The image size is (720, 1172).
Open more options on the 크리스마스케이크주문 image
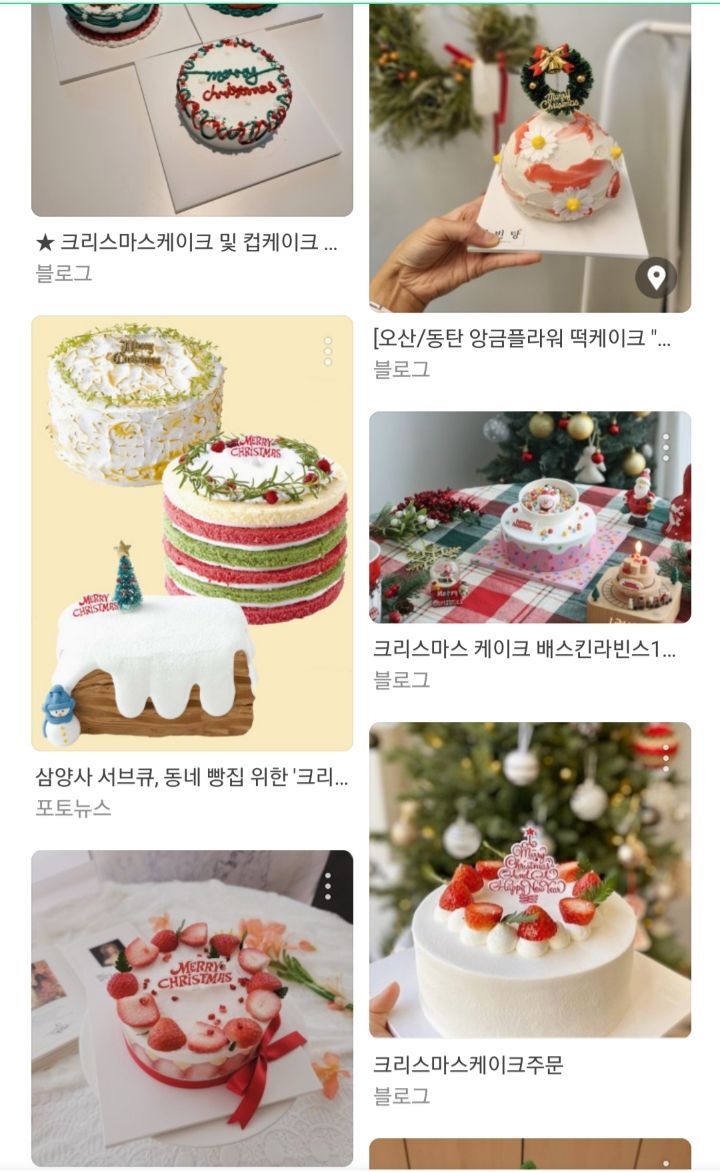coord(665,758)
